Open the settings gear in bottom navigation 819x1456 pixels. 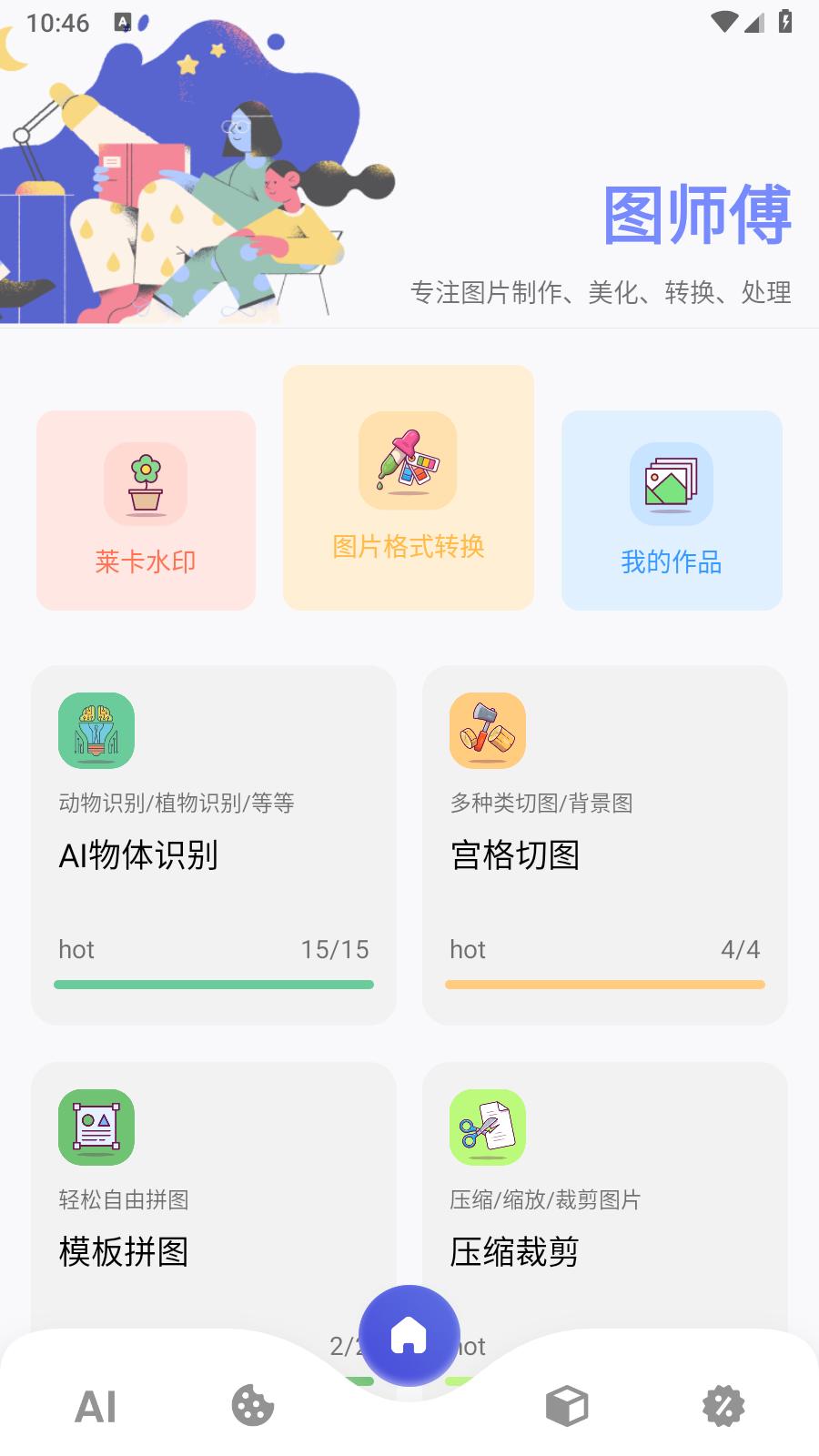coord(723,1405)
